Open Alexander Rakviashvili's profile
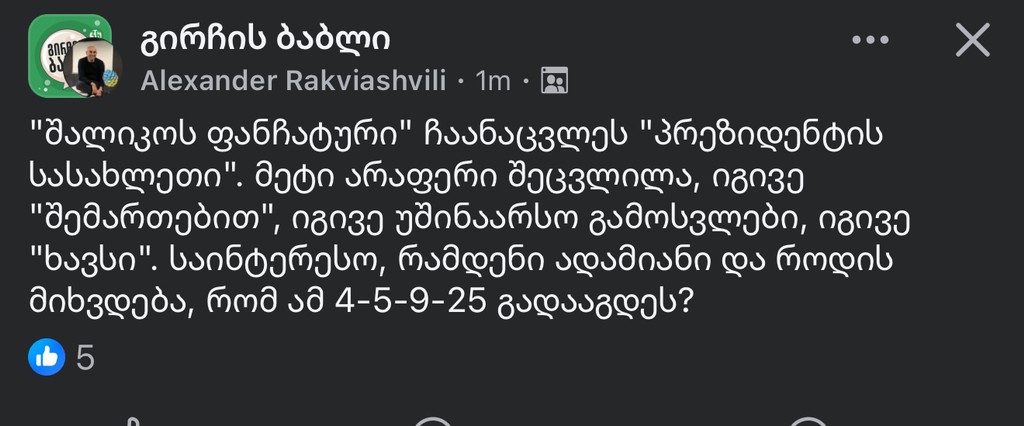This screenshot has height=426, width=1024. (x=294, y=81)
